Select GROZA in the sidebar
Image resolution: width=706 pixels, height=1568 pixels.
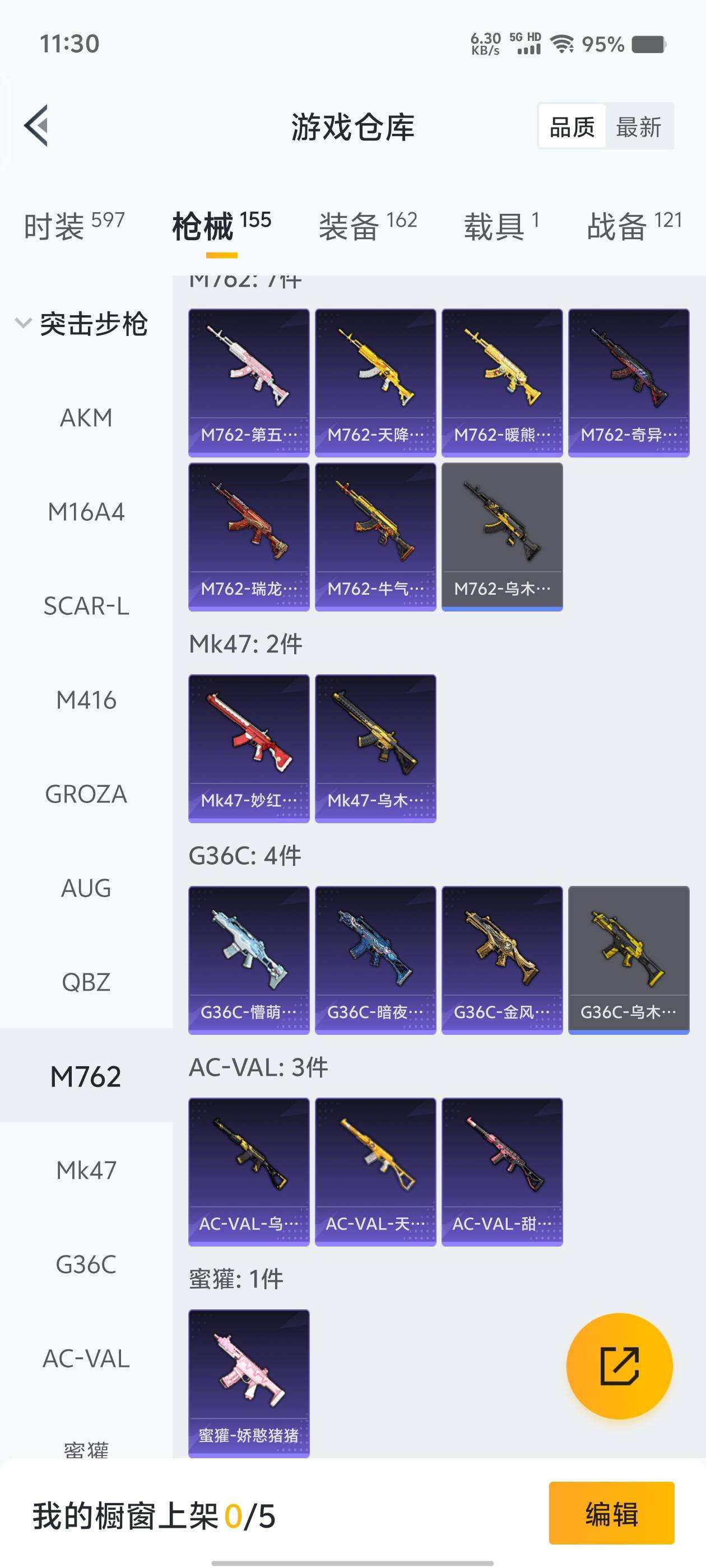tap(86, 794)
